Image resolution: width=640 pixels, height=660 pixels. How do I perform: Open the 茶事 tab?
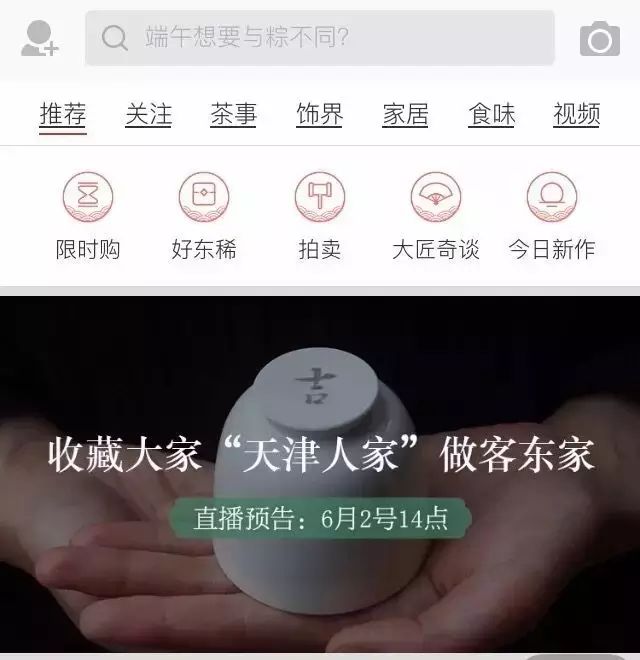[233, 115]
